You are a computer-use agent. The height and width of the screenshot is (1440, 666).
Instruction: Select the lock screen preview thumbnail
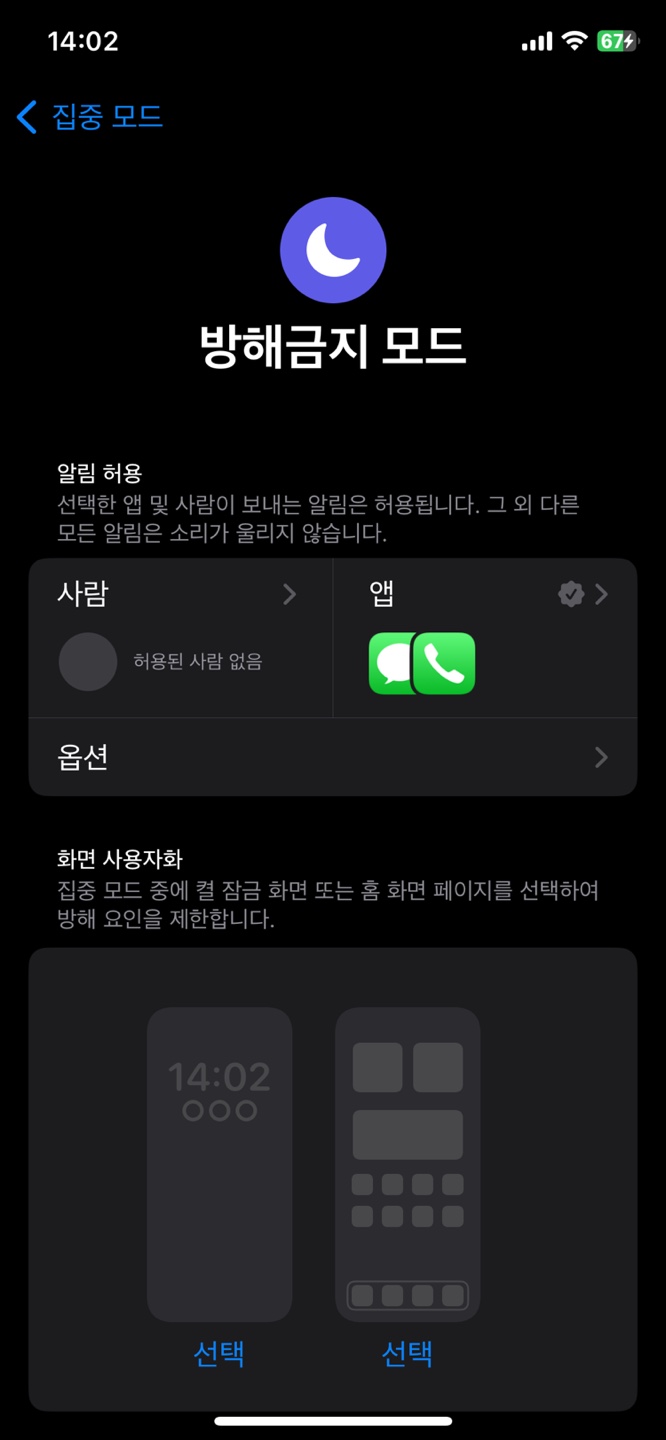[219, 1164]
